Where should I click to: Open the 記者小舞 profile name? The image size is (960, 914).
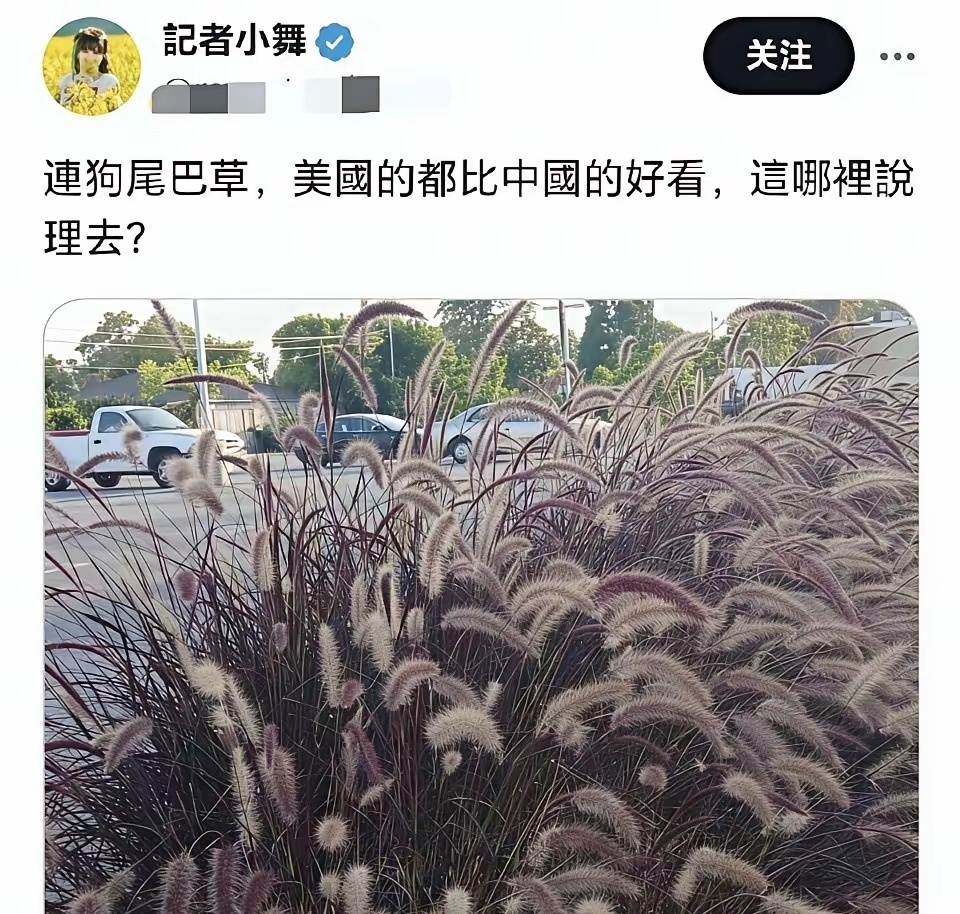click(236, 41)
